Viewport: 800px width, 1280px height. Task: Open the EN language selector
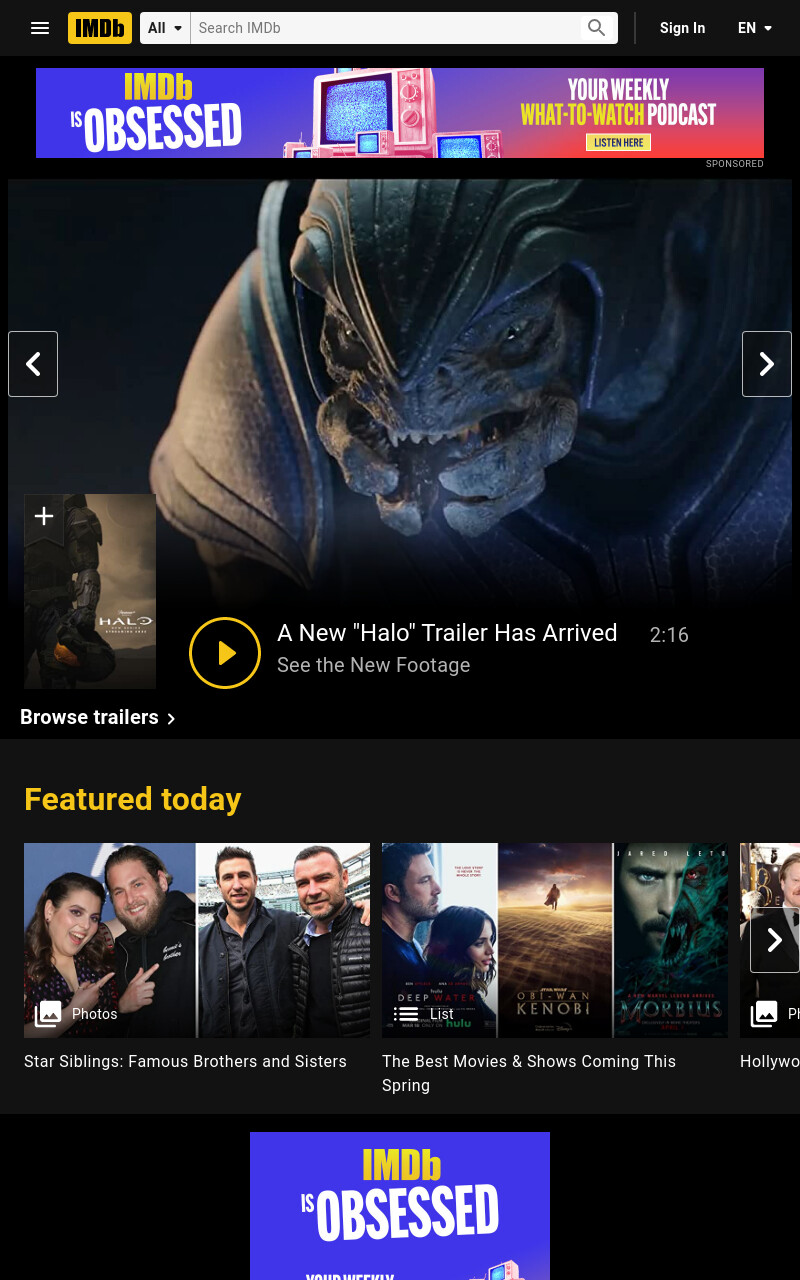point(755,28)
